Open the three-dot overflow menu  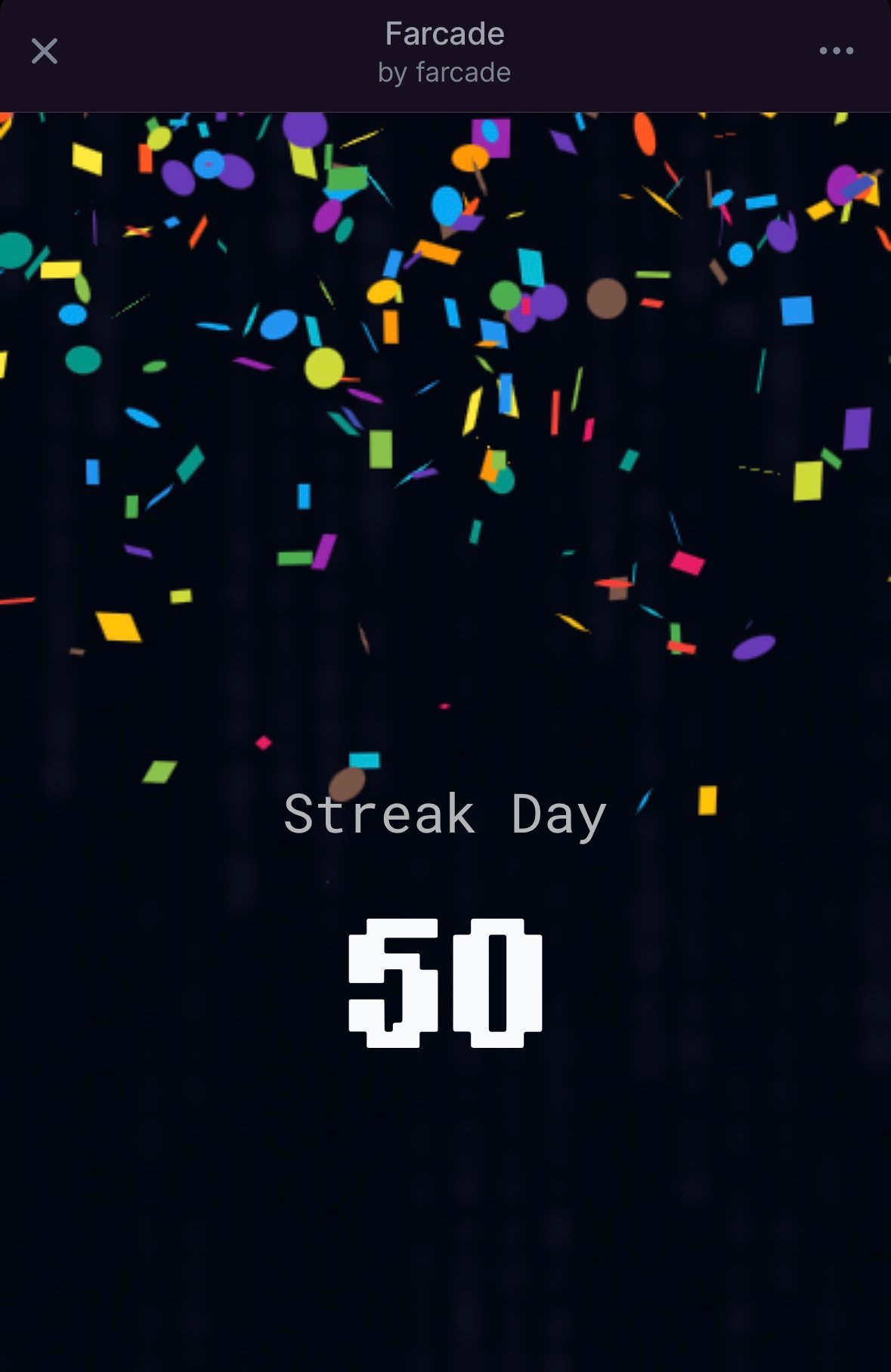(x=836, y=51)
